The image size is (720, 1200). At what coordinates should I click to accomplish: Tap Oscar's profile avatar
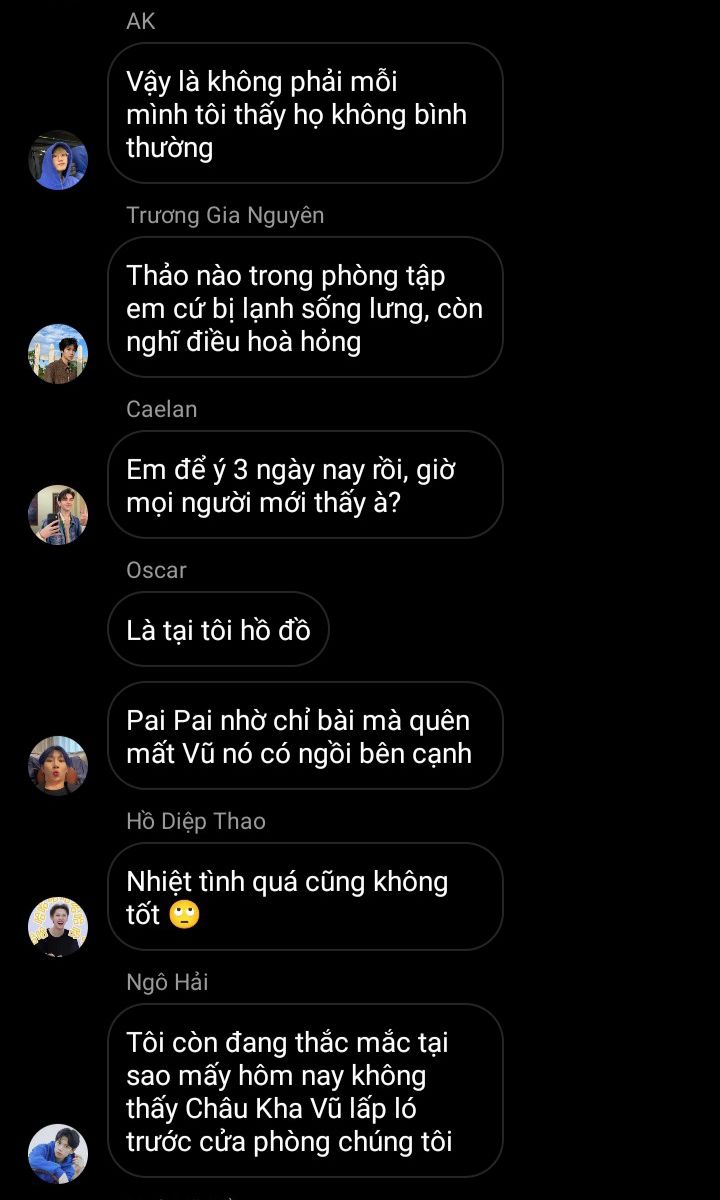click(58, 766)
